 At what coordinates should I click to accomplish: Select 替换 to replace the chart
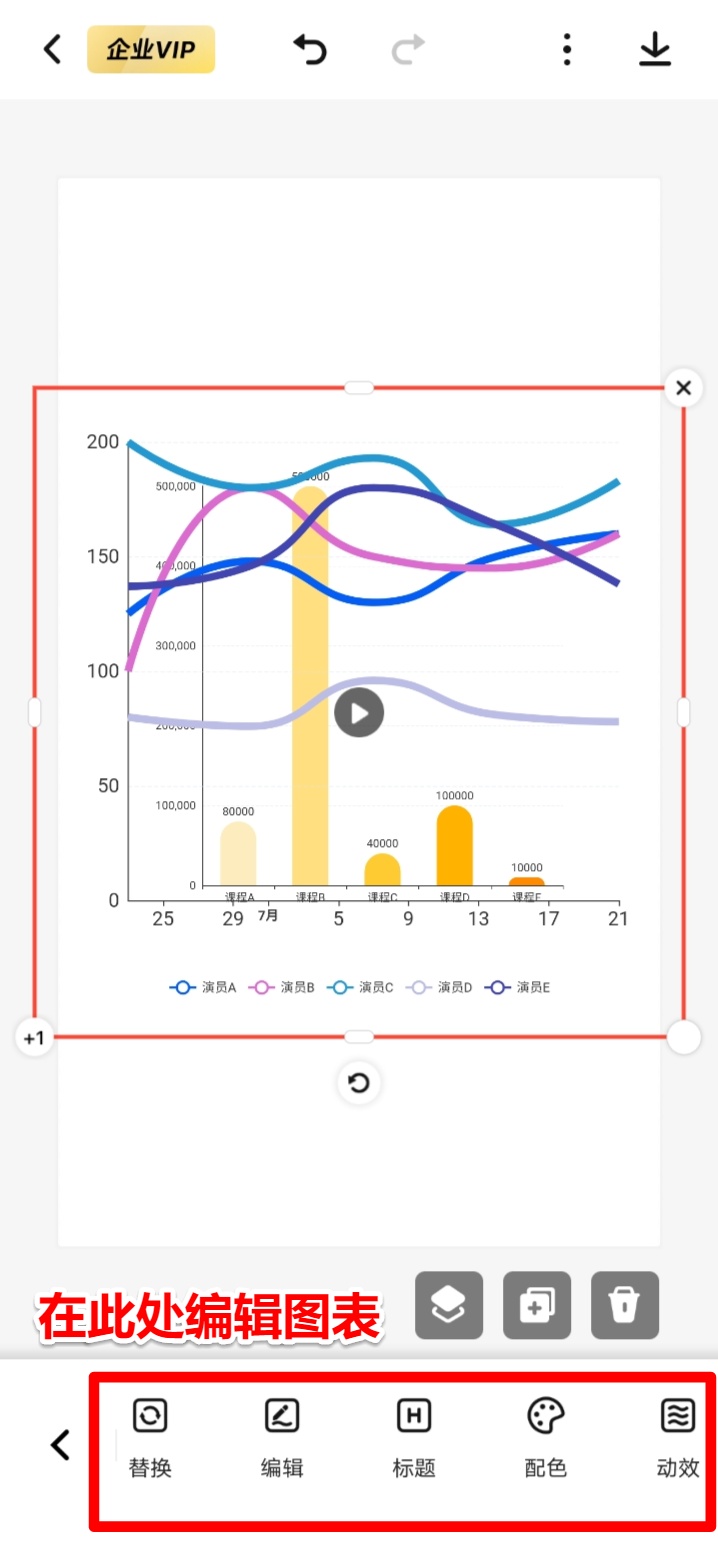pyautogui.click(x=150, y=1439)
